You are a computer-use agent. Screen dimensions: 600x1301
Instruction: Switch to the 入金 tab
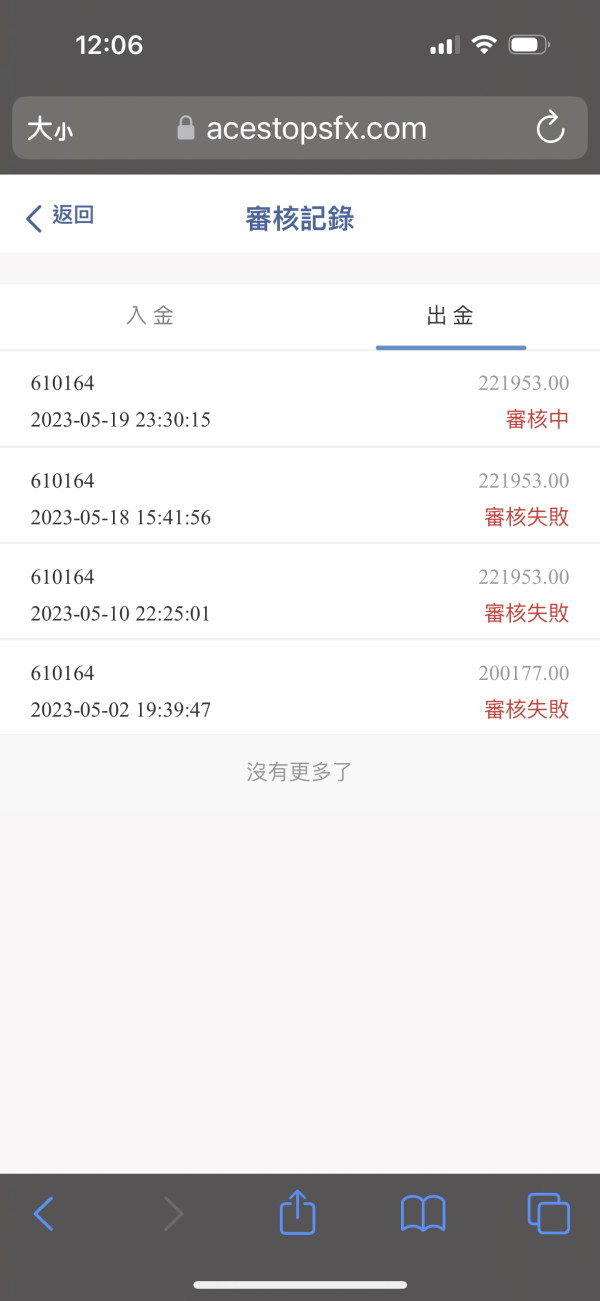point(150,316)
